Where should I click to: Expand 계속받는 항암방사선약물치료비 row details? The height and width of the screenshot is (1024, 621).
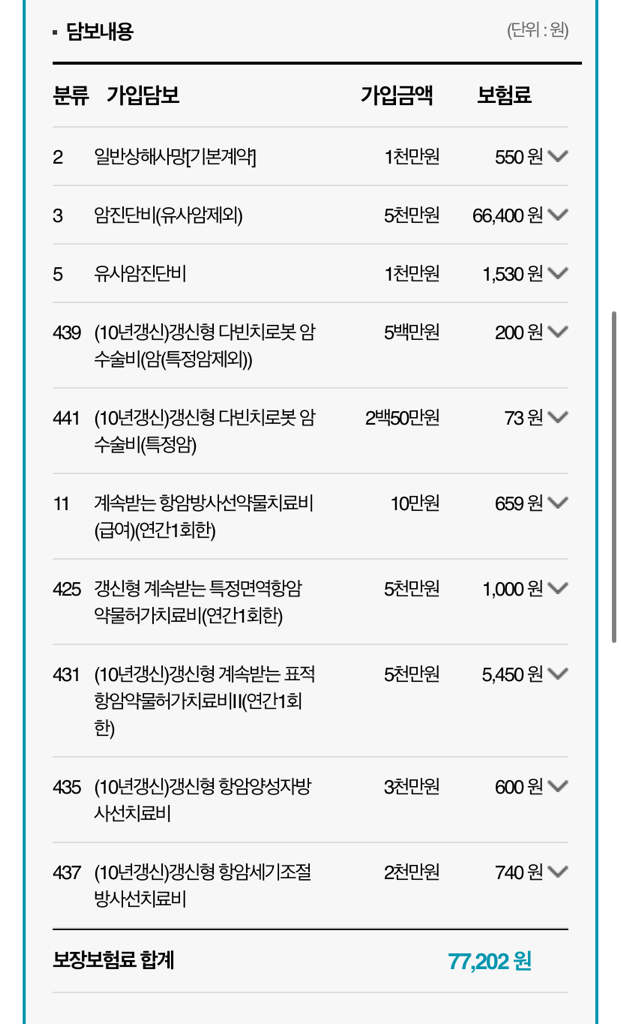[x=558, y=503]
